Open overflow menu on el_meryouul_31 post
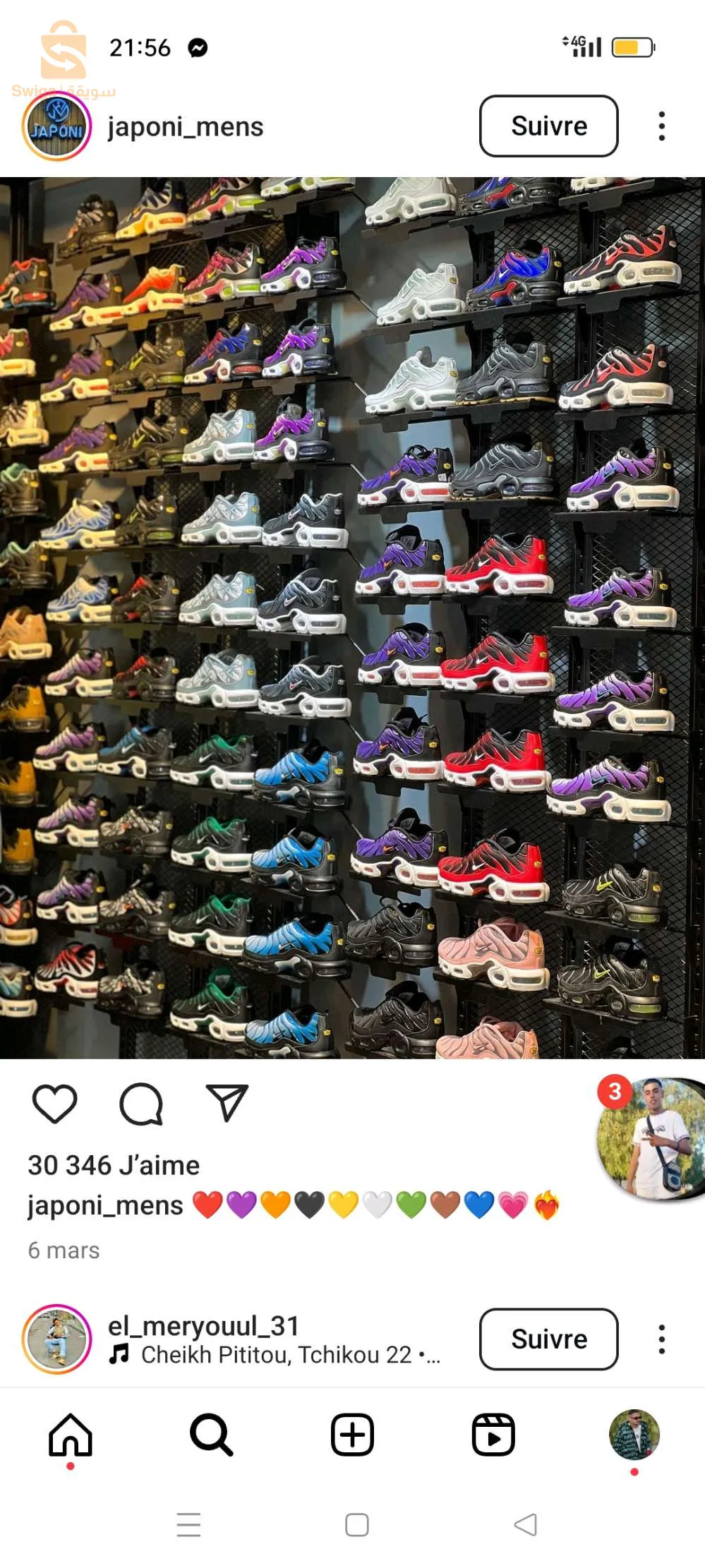 [661, 1339]
